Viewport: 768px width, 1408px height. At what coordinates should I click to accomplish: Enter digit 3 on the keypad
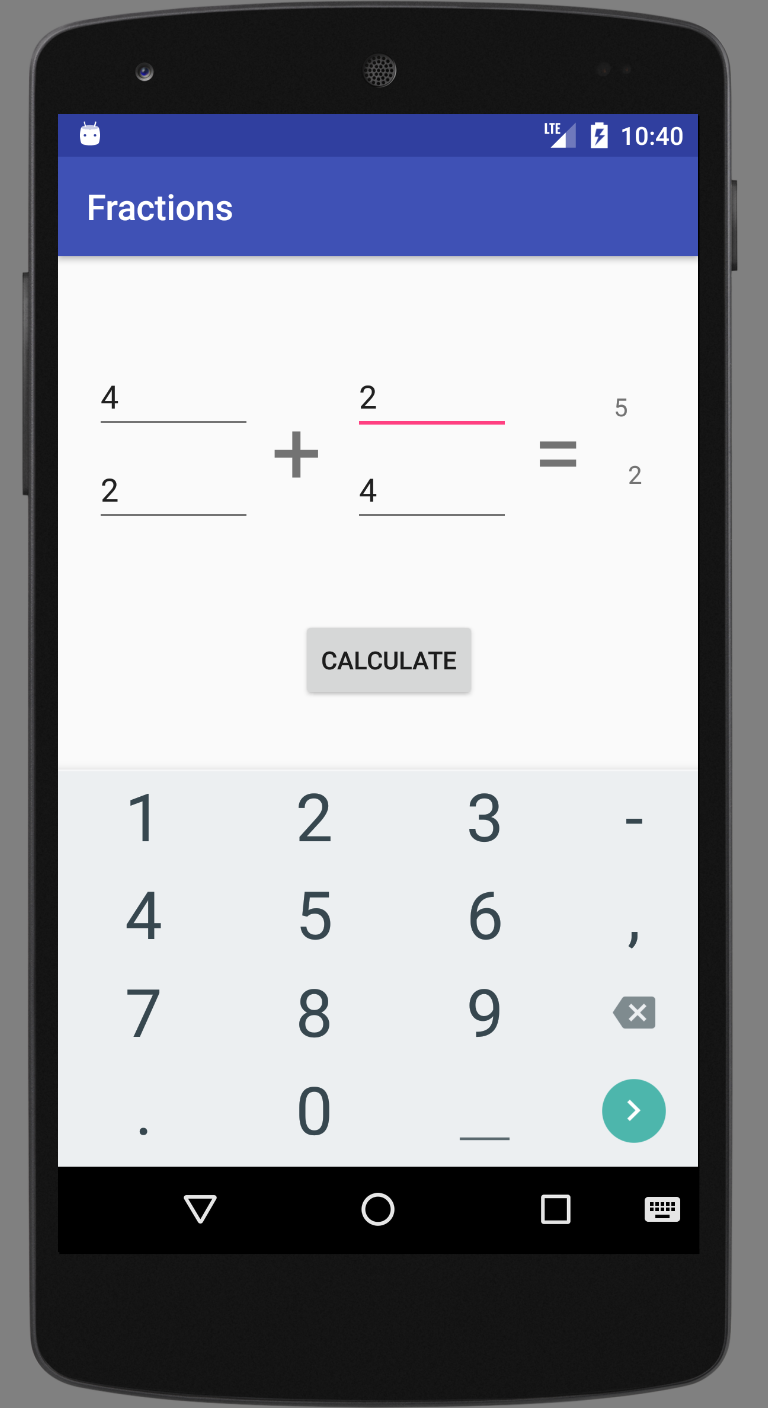[x=485, y=818]
